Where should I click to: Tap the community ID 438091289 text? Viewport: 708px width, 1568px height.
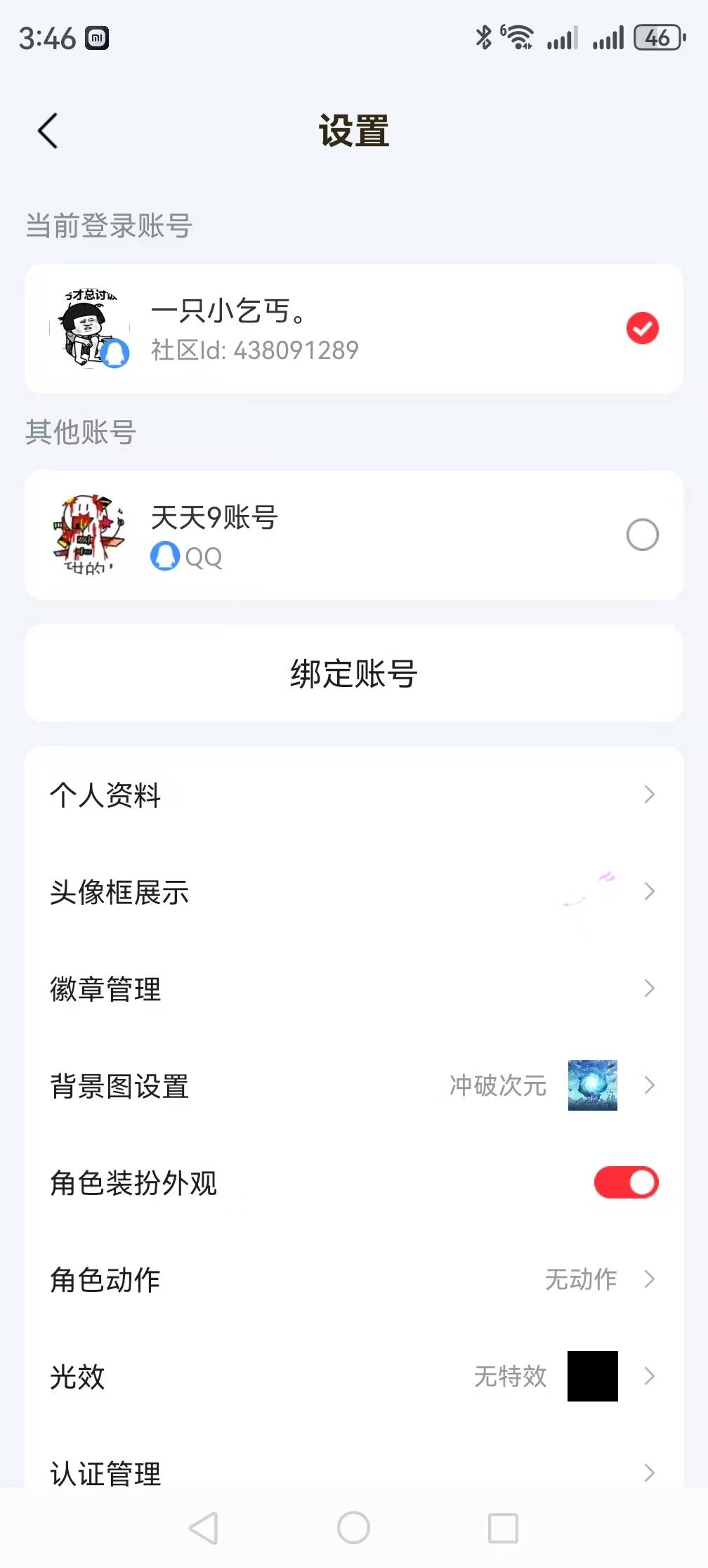tap(255, 350)
